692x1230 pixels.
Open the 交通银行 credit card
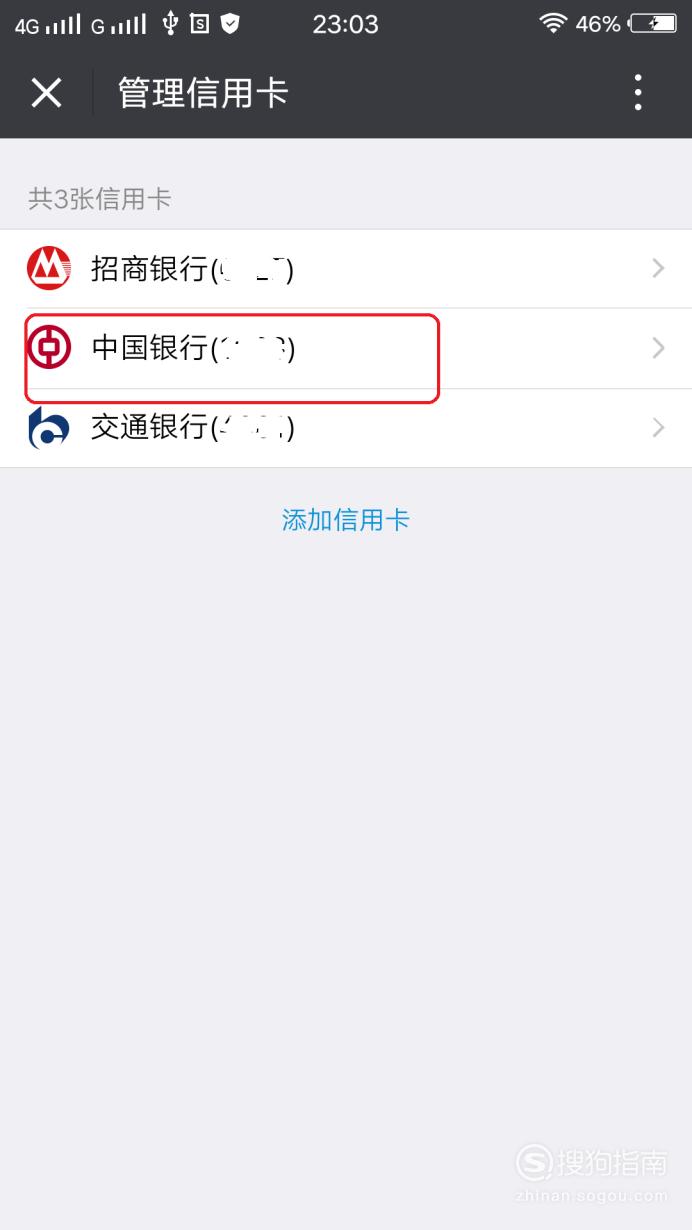[x=346, y=428]
